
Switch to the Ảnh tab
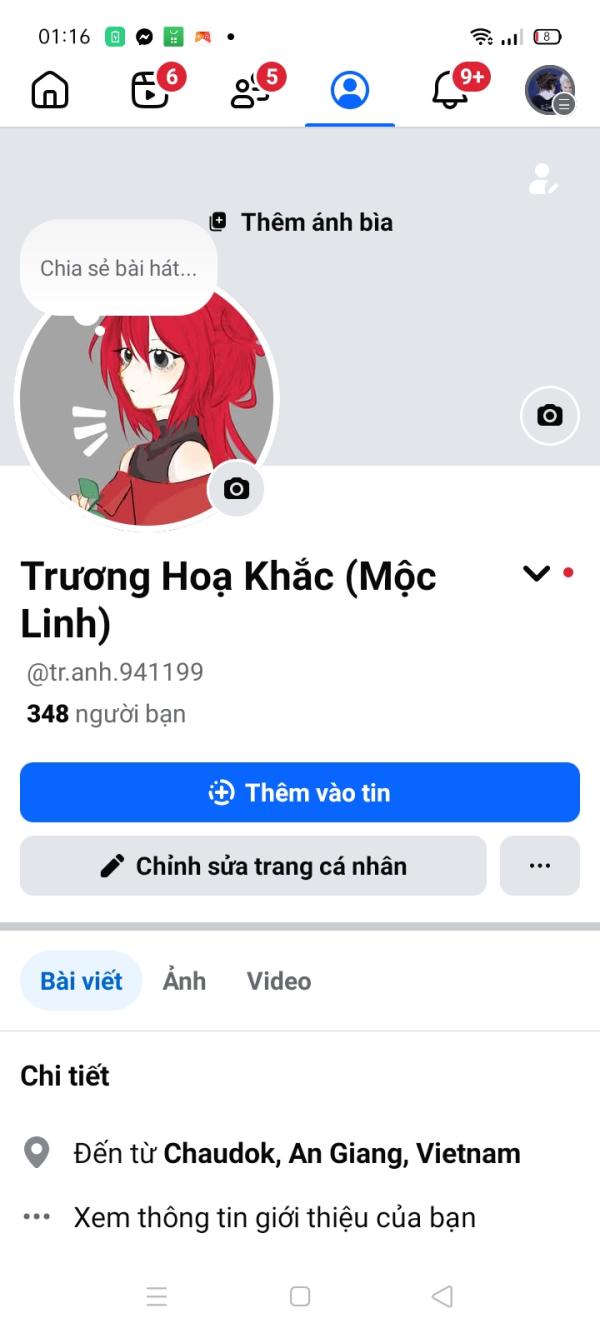coord(184,981)
